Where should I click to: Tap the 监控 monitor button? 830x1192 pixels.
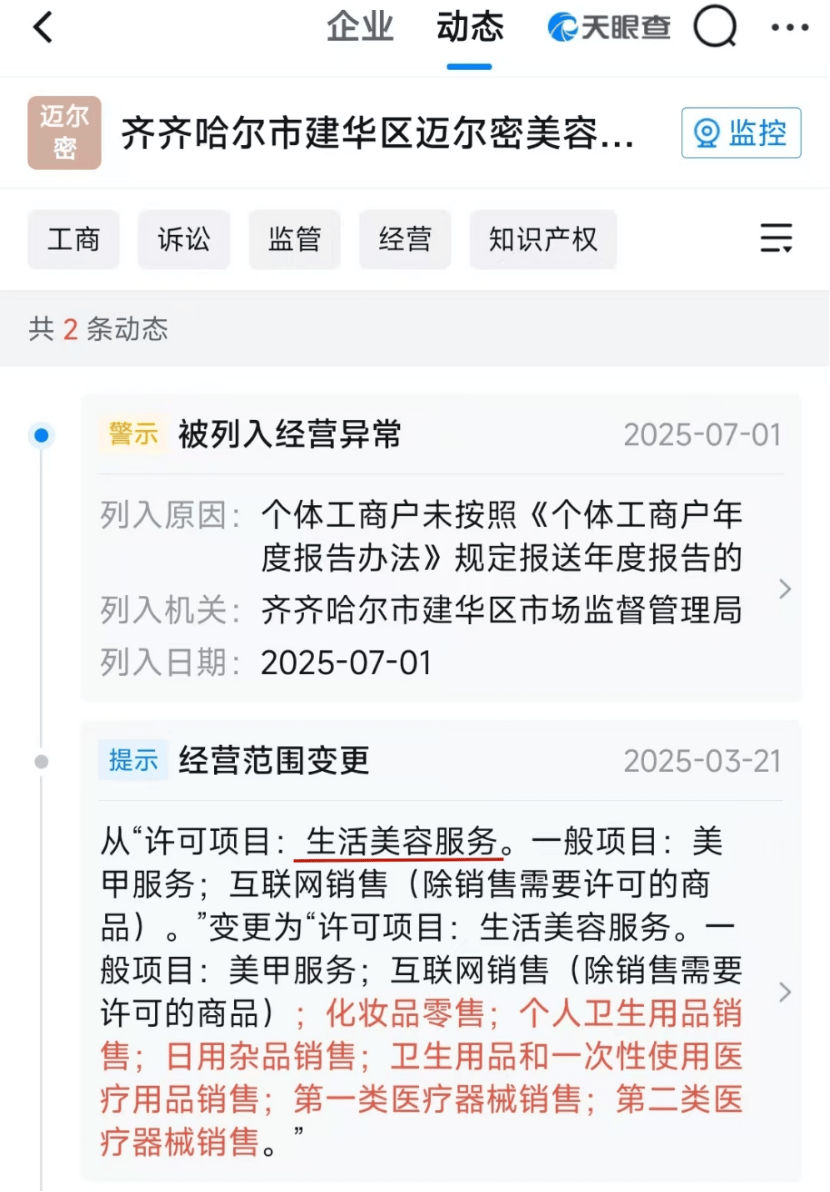(x=741, y=133)
